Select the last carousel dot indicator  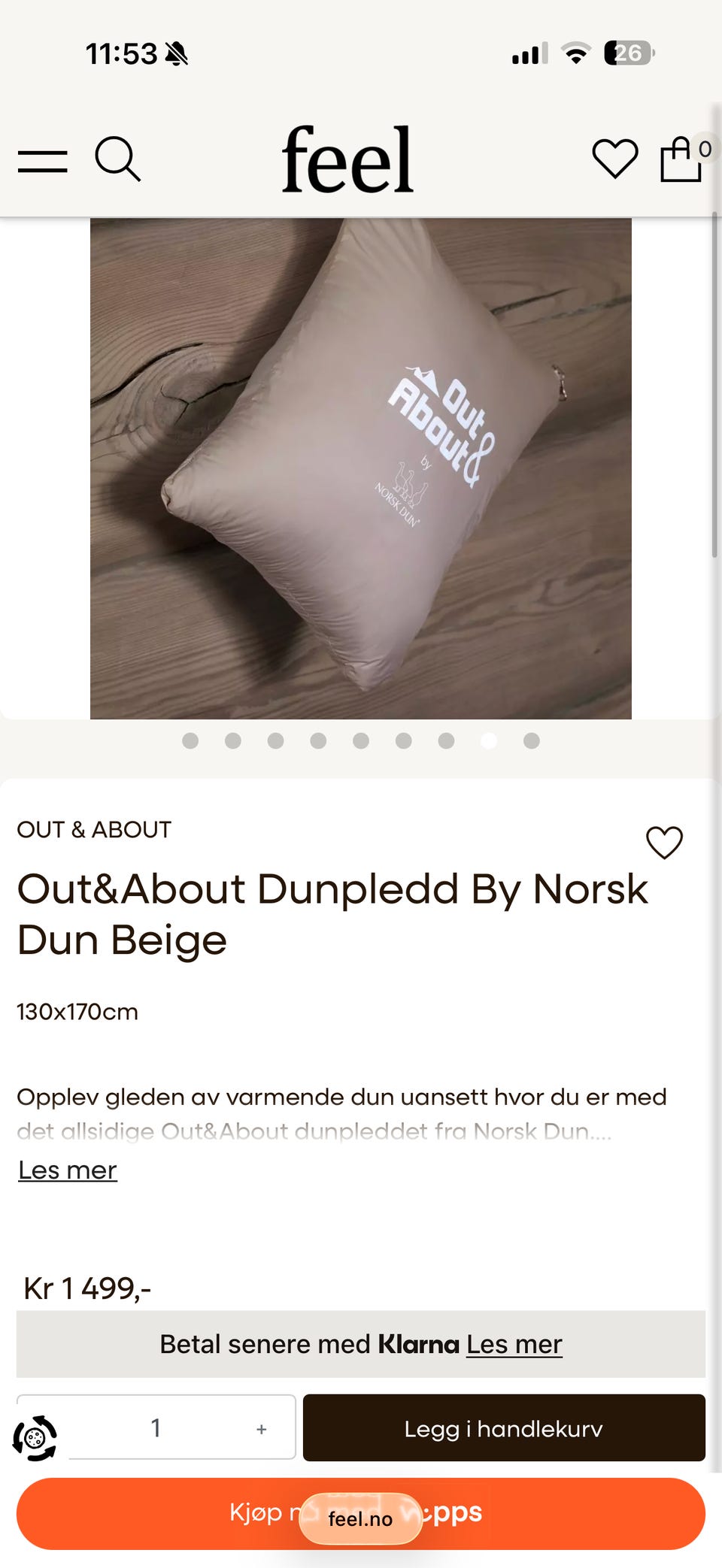coord(531,741)
